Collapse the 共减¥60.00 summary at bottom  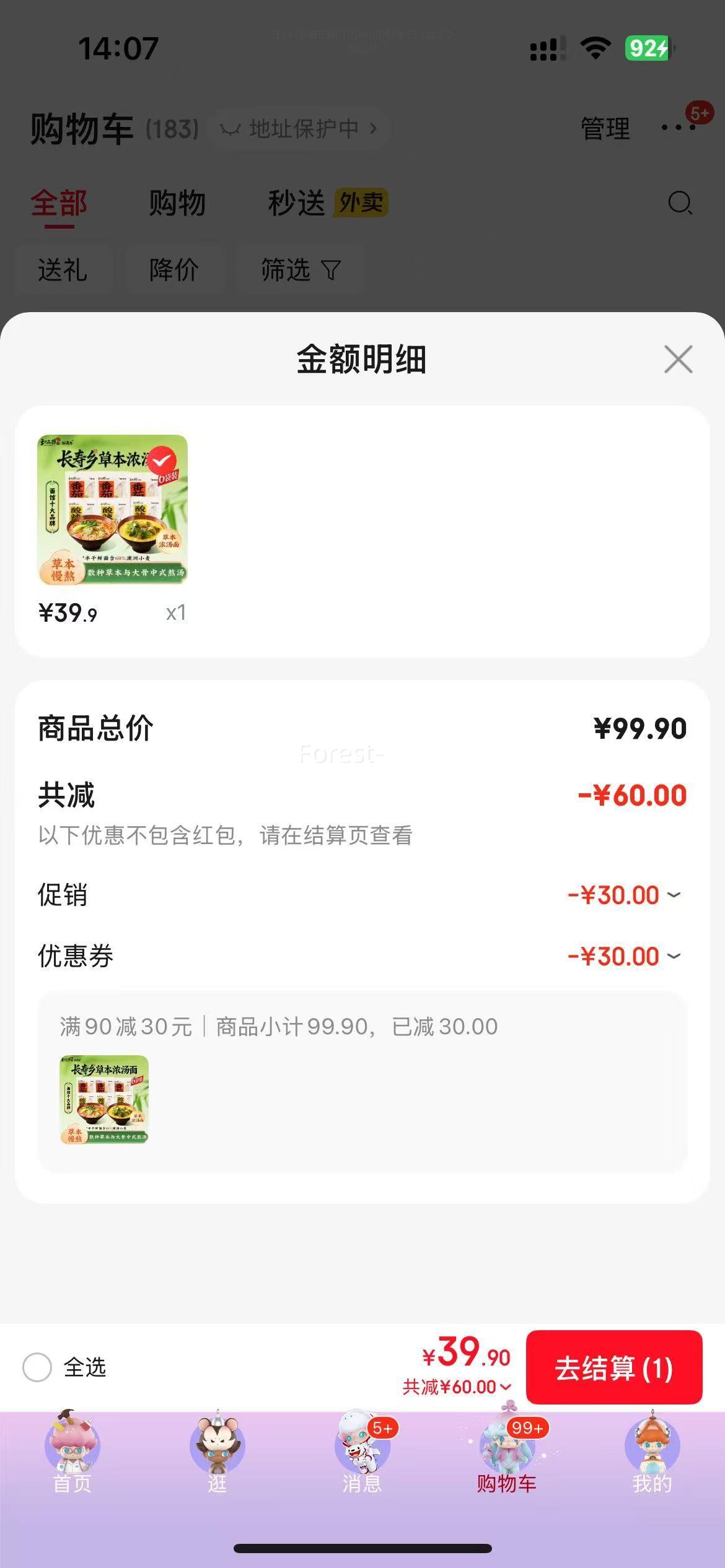tap(457, 1387)
